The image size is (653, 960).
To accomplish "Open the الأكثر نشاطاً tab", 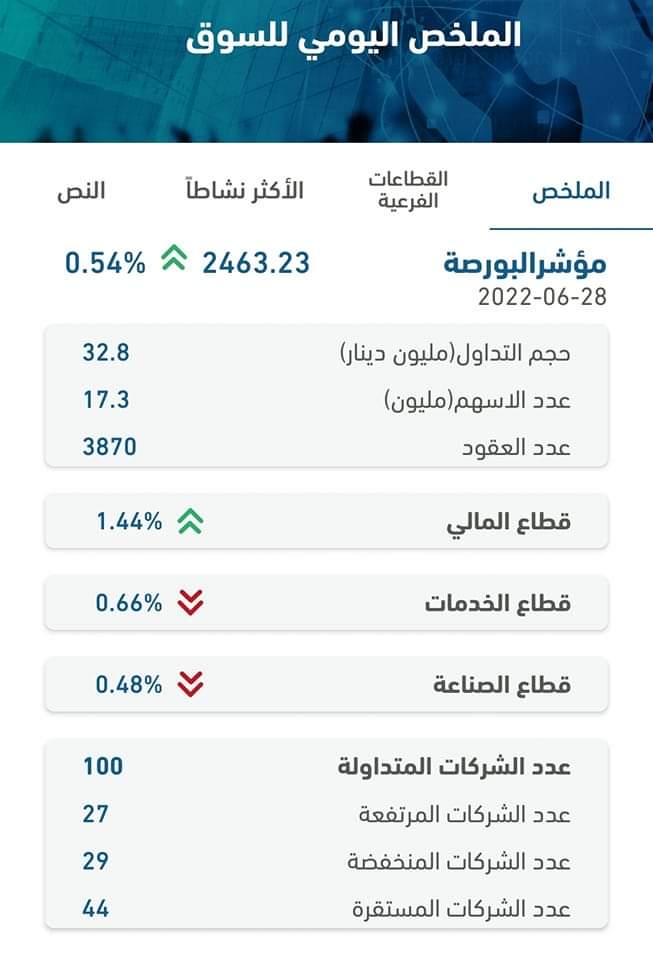I will coord(244,191).
